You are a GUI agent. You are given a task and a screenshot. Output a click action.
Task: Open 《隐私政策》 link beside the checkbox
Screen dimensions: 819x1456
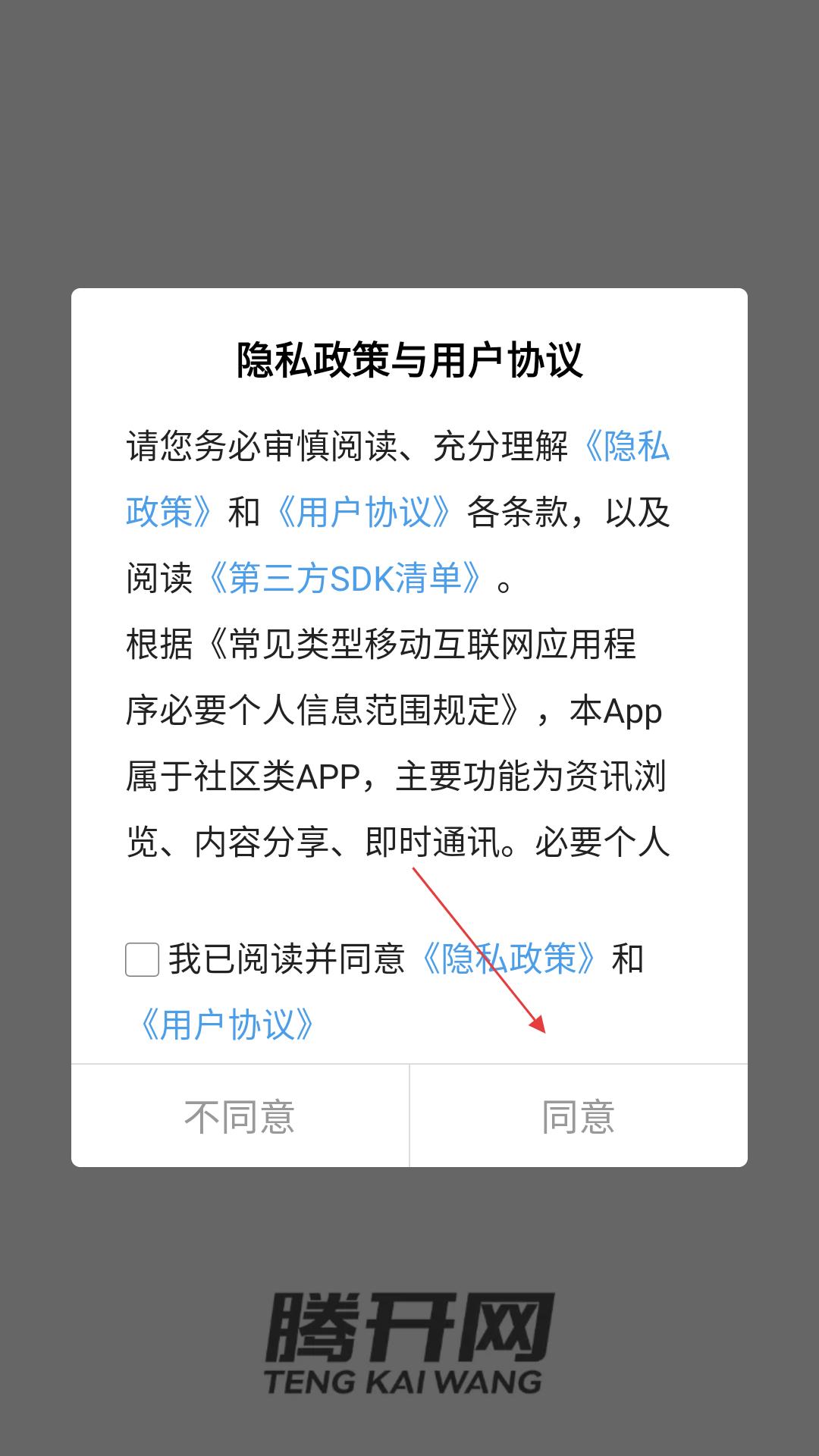pos(509,959)
